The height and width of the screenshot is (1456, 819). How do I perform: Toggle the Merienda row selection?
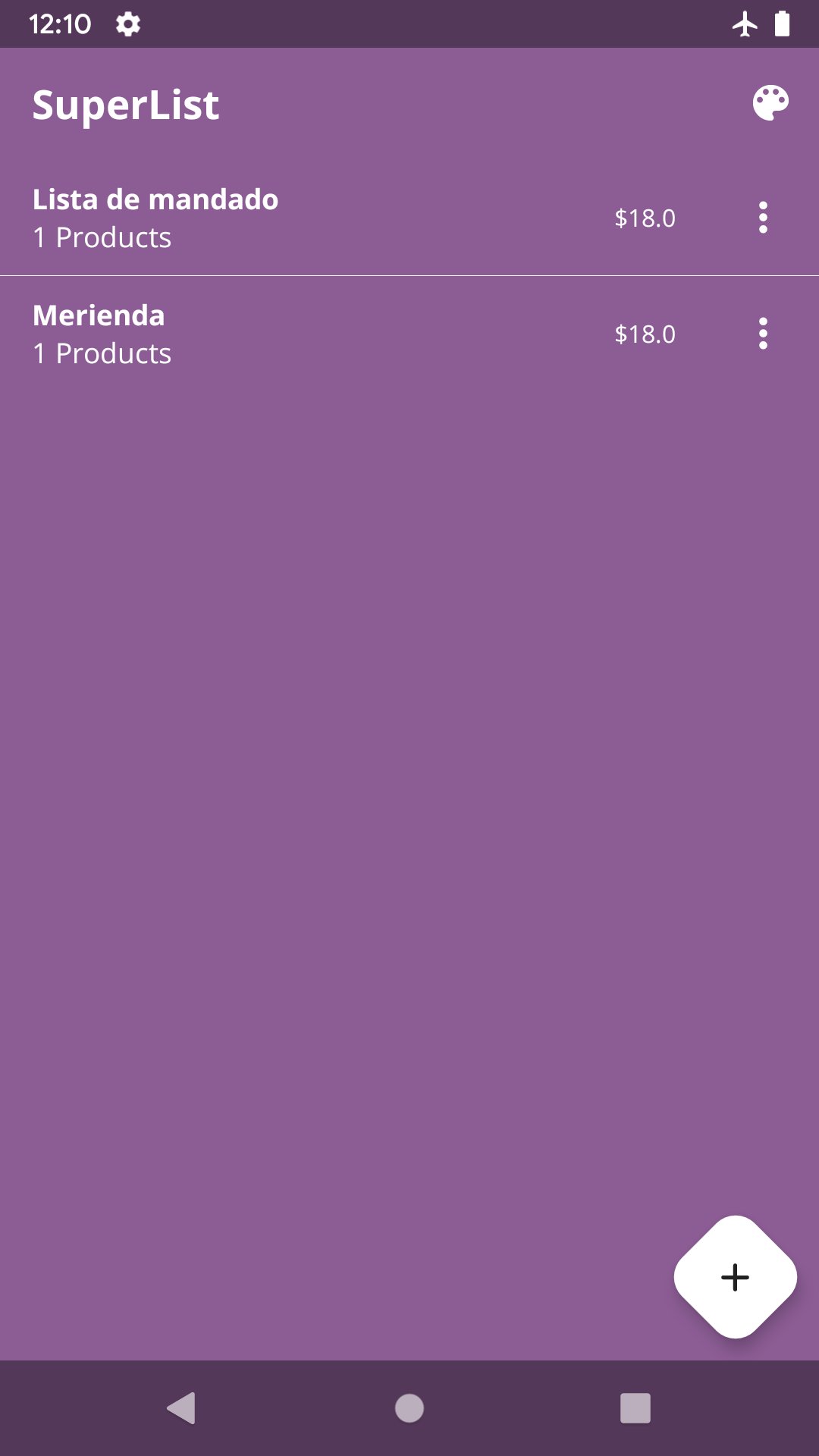click(303, 334)
